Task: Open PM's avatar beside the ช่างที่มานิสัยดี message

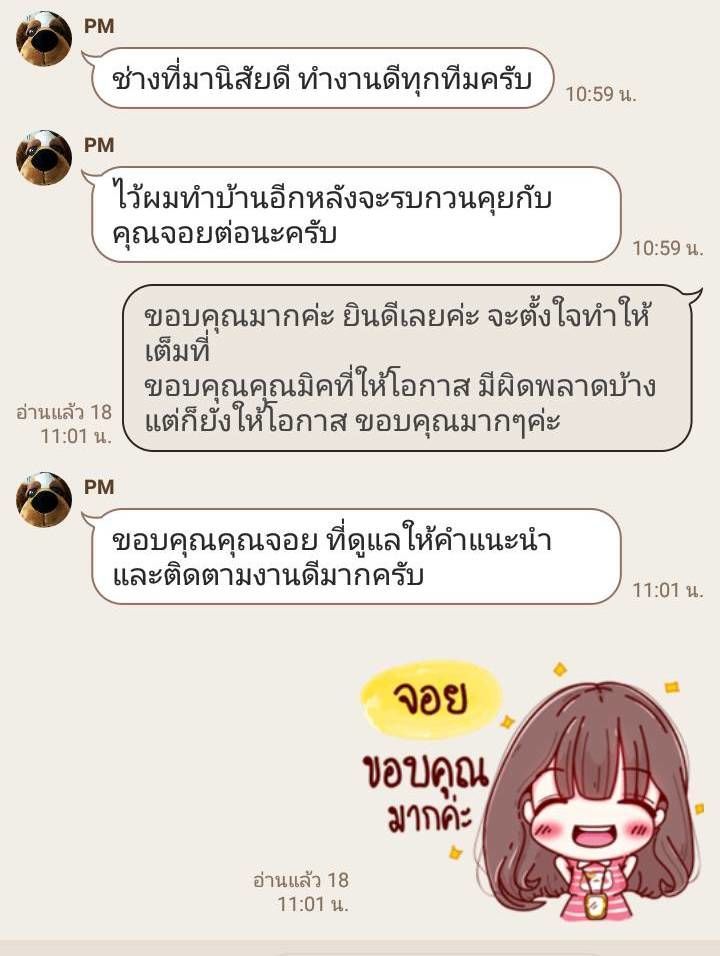Action: pos(44,39)
